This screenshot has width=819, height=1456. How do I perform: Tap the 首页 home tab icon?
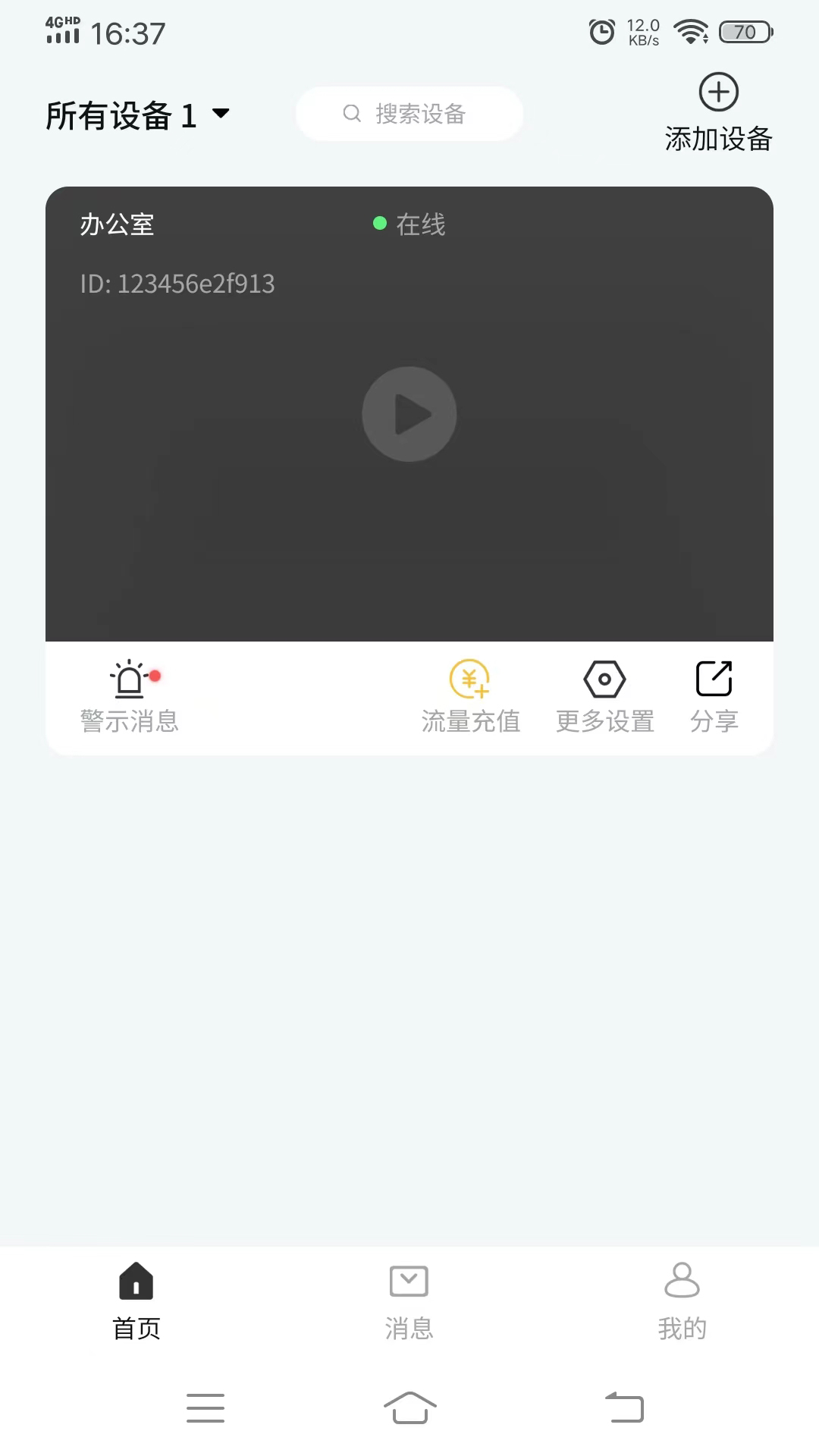tap(136, 1279)
